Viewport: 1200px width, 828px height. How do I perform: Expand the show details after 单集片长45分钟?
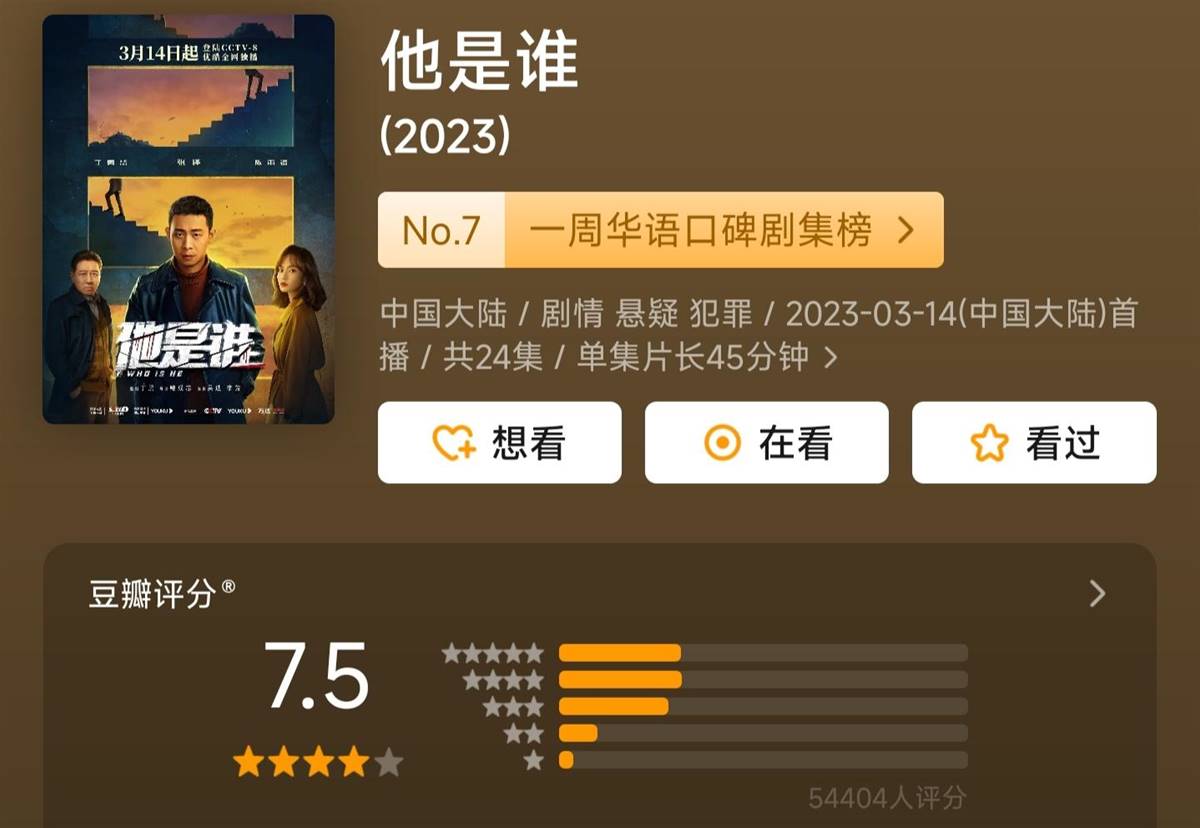tap(830, 358)
